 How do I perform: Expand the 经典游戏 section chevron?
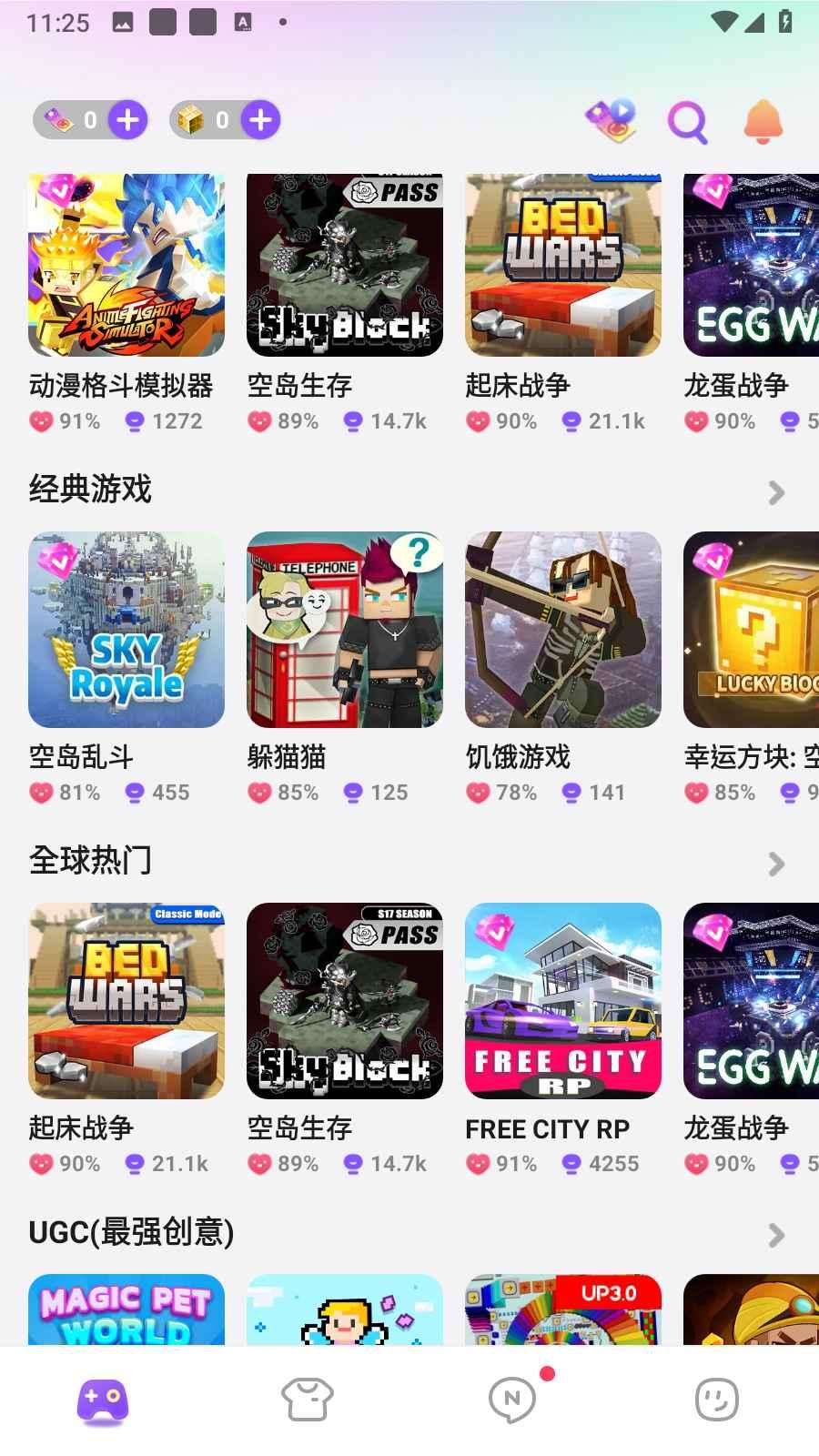coord(776,492)
